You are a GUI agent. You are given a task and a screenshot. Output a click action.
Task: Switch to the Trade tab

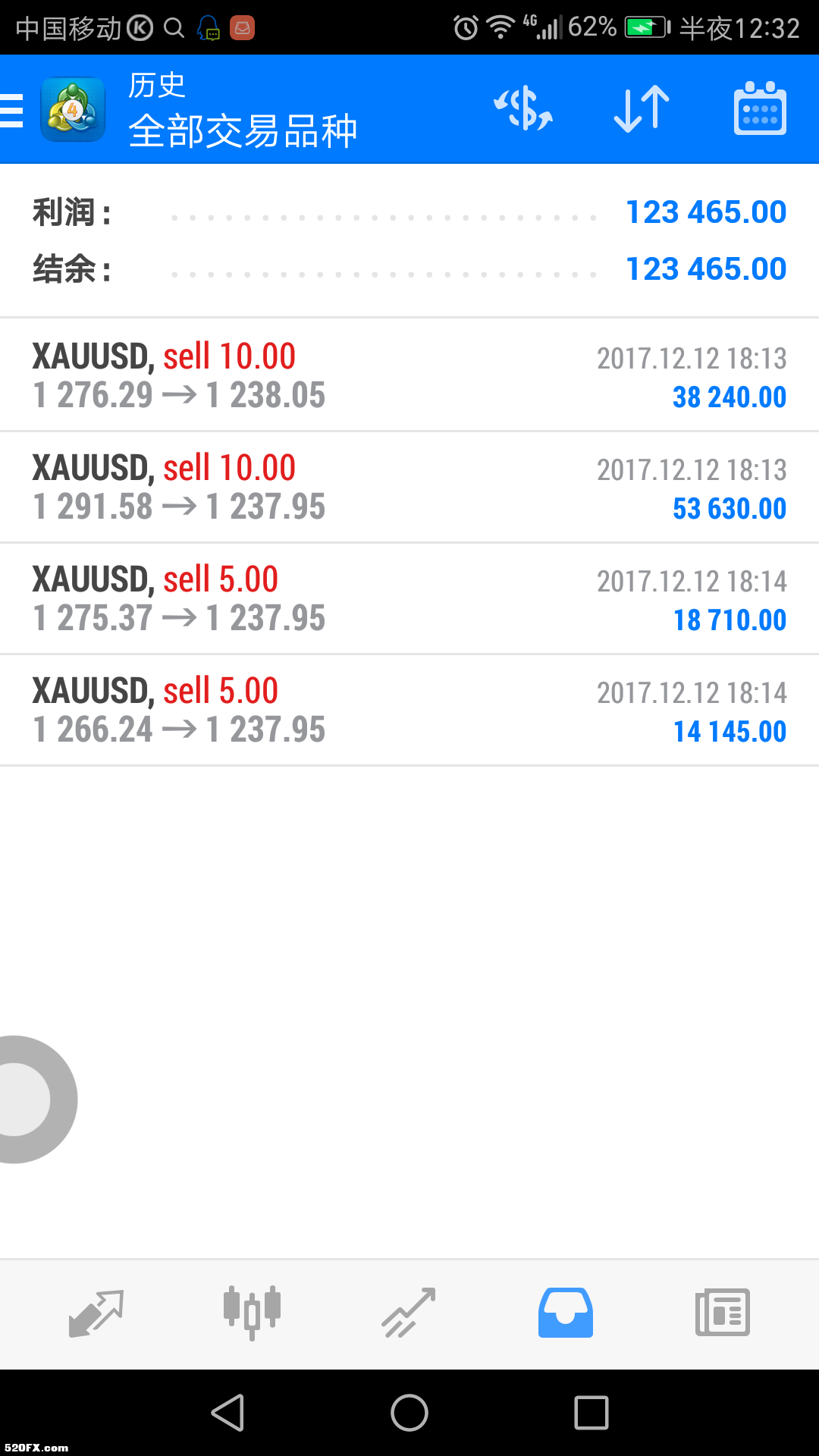(x=409, y=1313)
